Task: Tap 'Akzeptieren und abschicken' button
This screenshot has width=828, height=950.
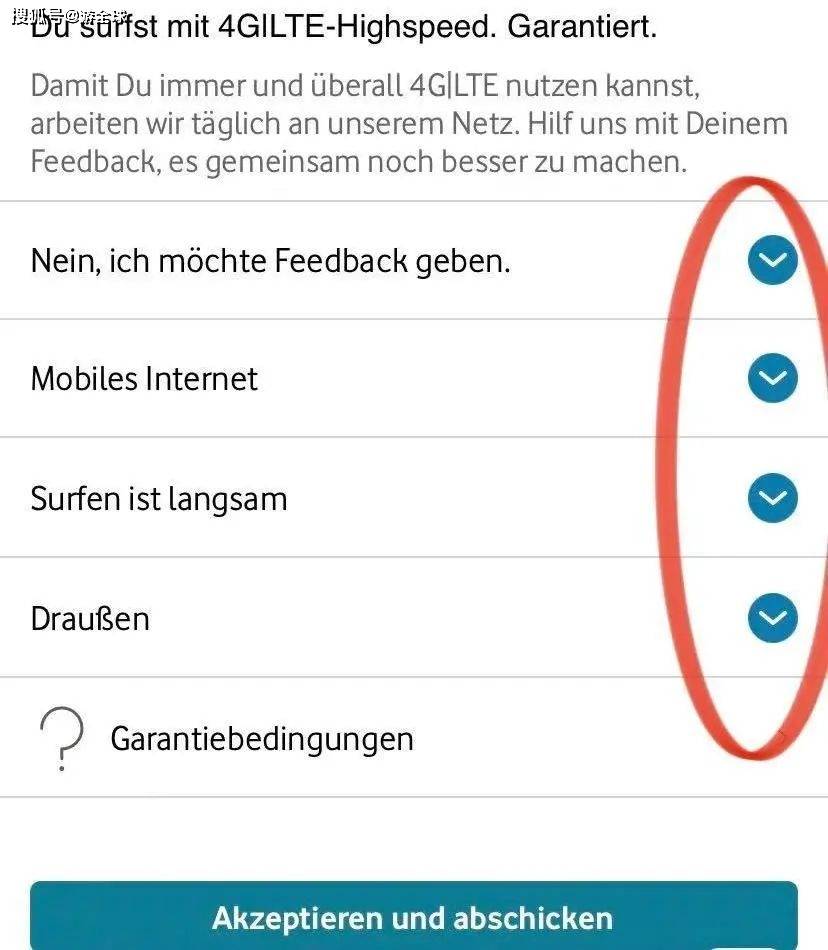Action: [413, 917]
